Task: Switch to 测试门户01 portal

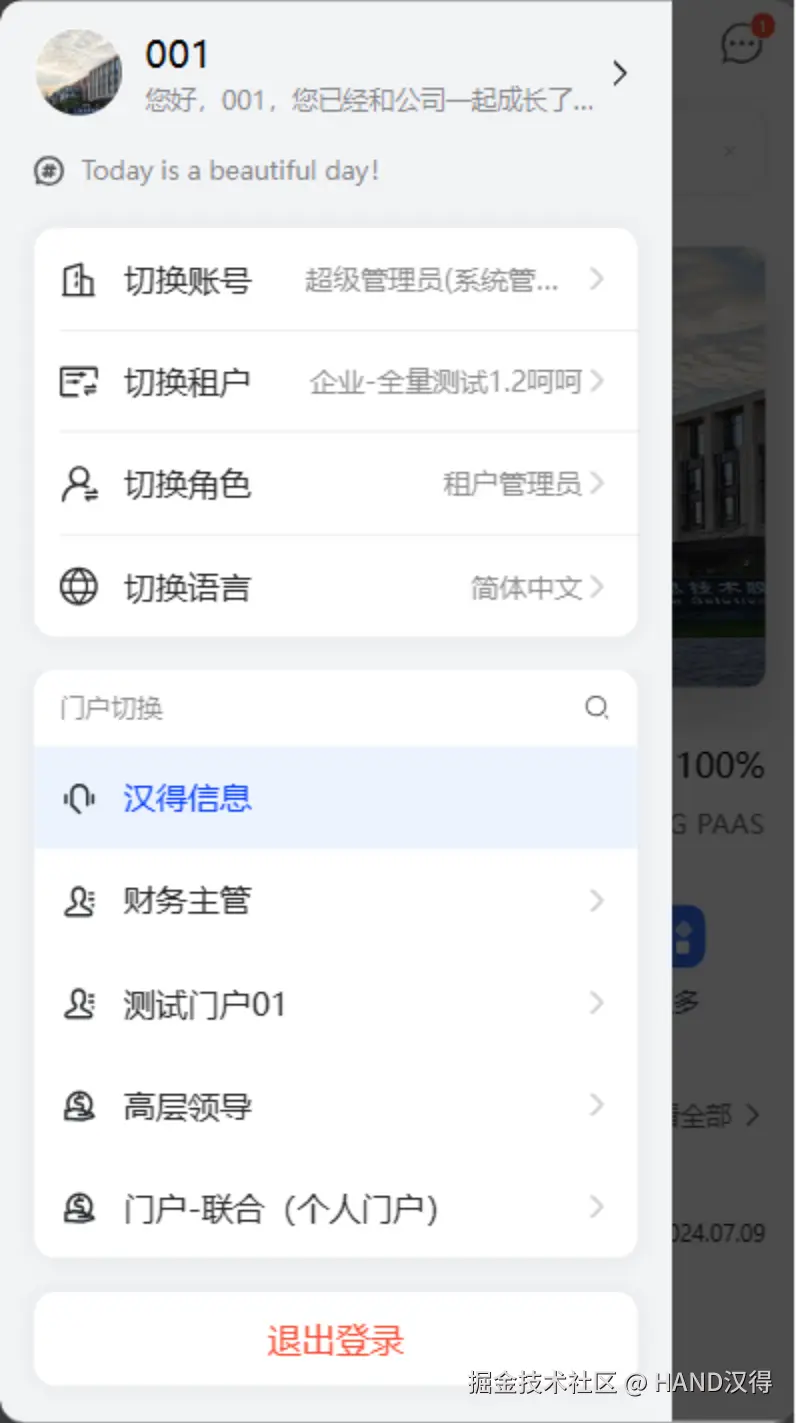Action: 335,1004
